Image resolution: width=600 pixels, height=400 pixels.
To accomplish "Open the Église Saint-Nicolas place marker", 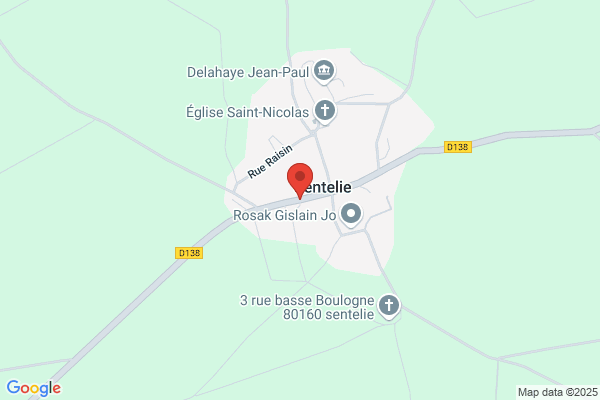I will [325, 111].
